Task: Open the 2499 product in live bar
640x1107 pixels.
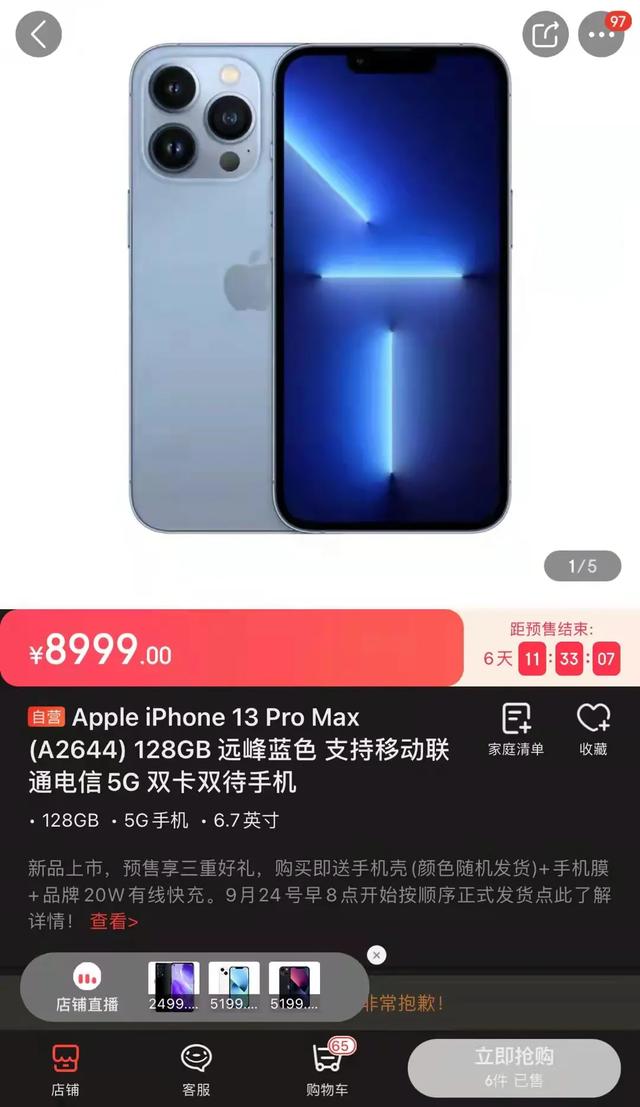Action: point(174,986)
